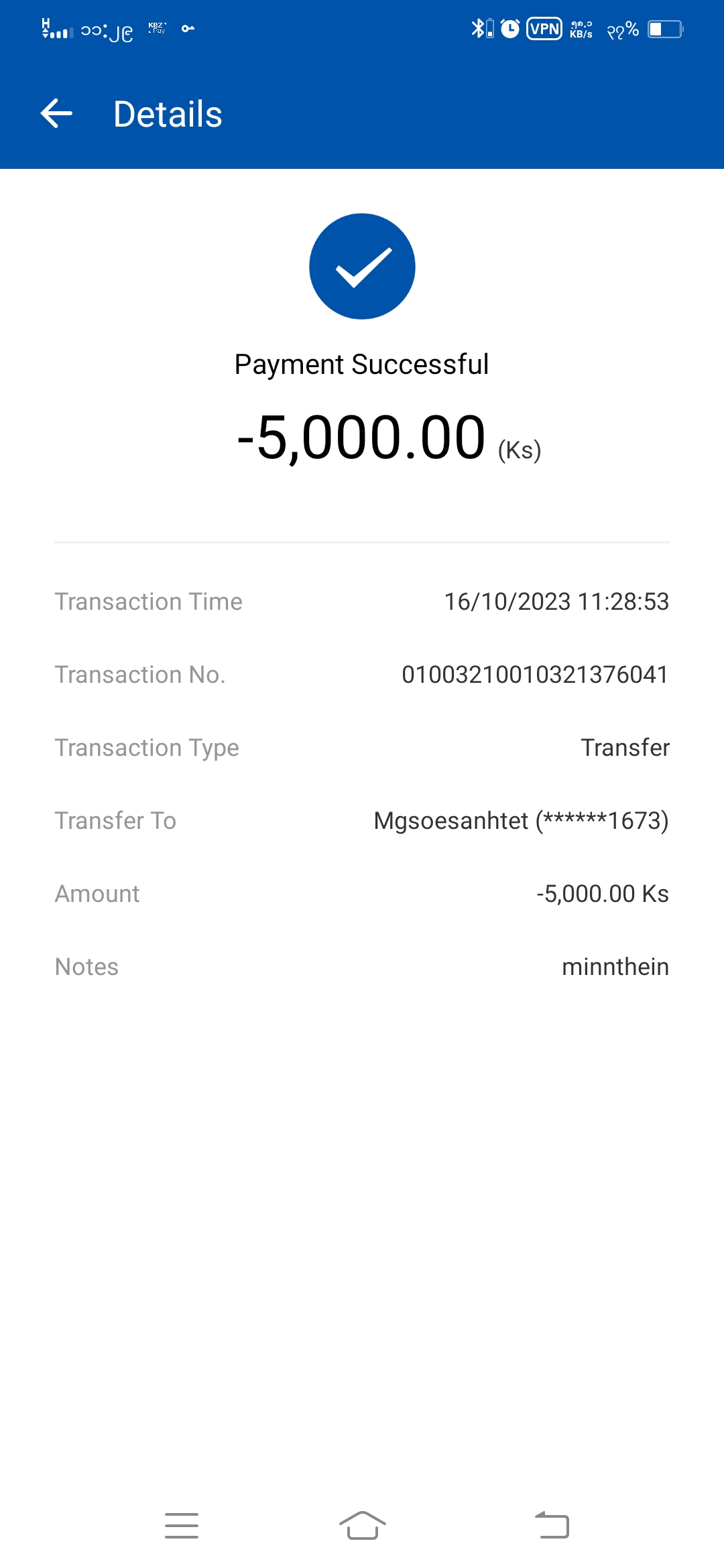The width and height of the screenshot is (724, 1568).
Task: Open the system recent apps menu
Action: pos(182,1525)
